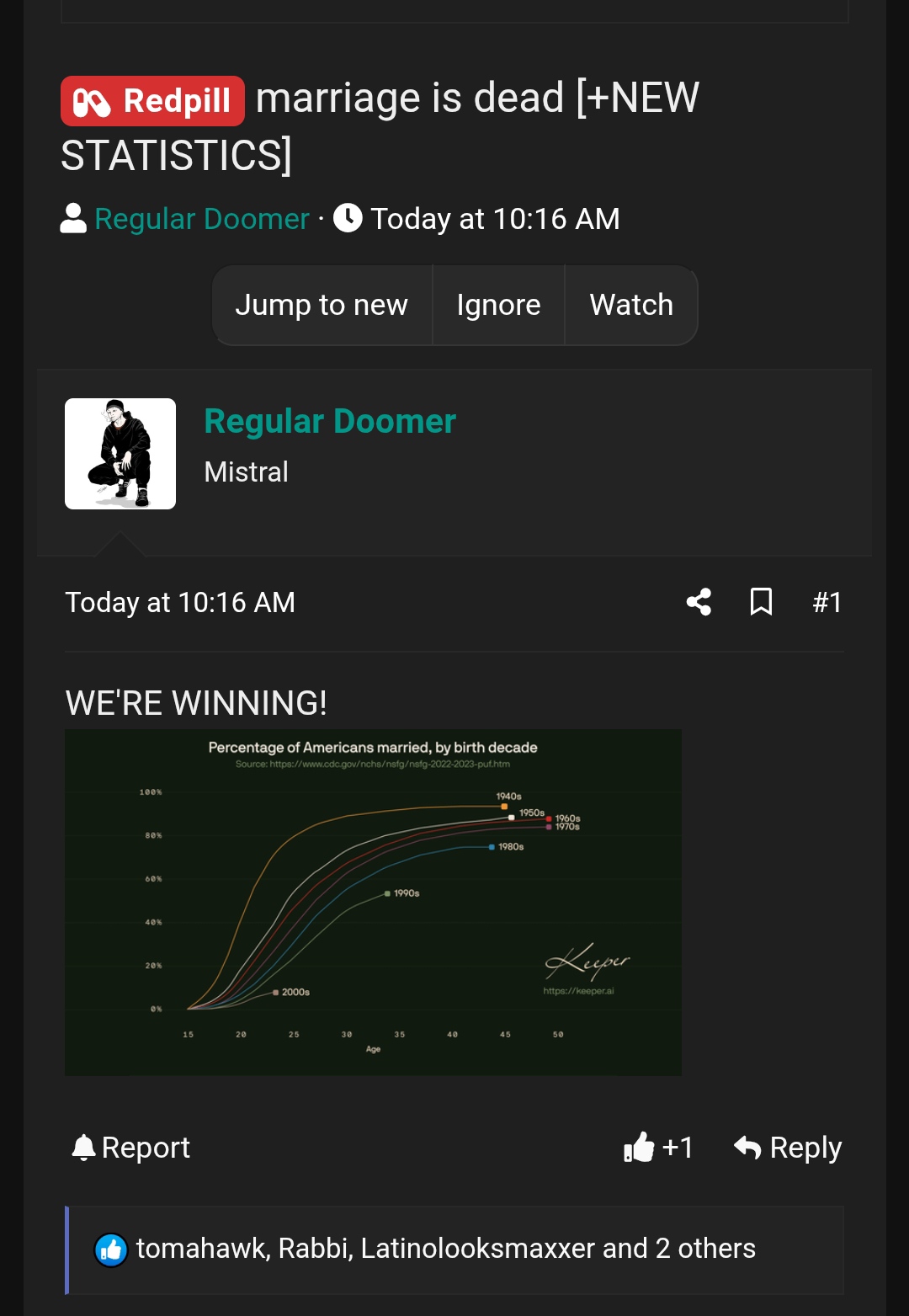The width and height of the screenshot is (909, 1316).
Task: Bookmark this post
Action: pos(761,602)
